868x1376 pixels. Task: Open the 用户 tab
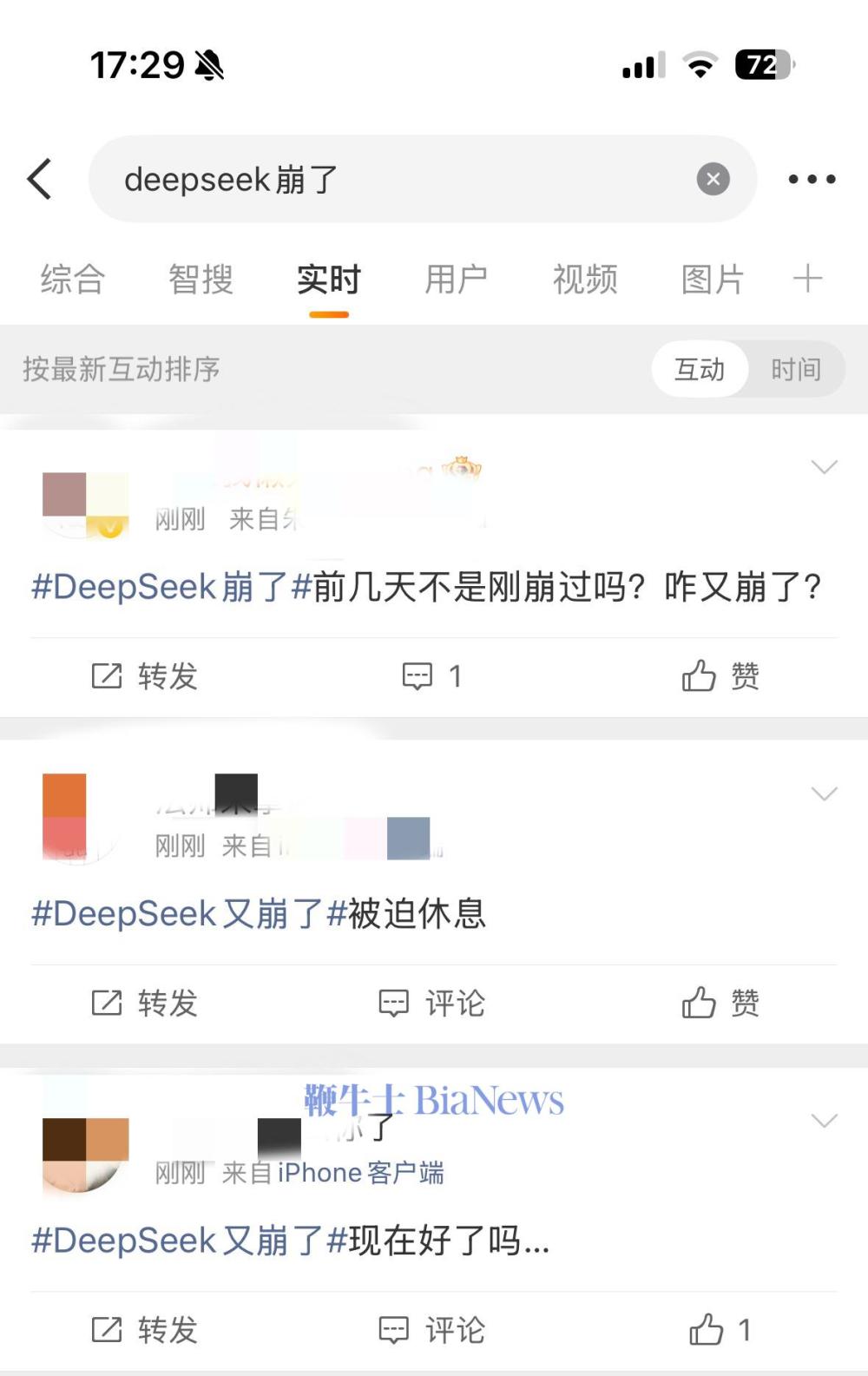coord(457,280)
